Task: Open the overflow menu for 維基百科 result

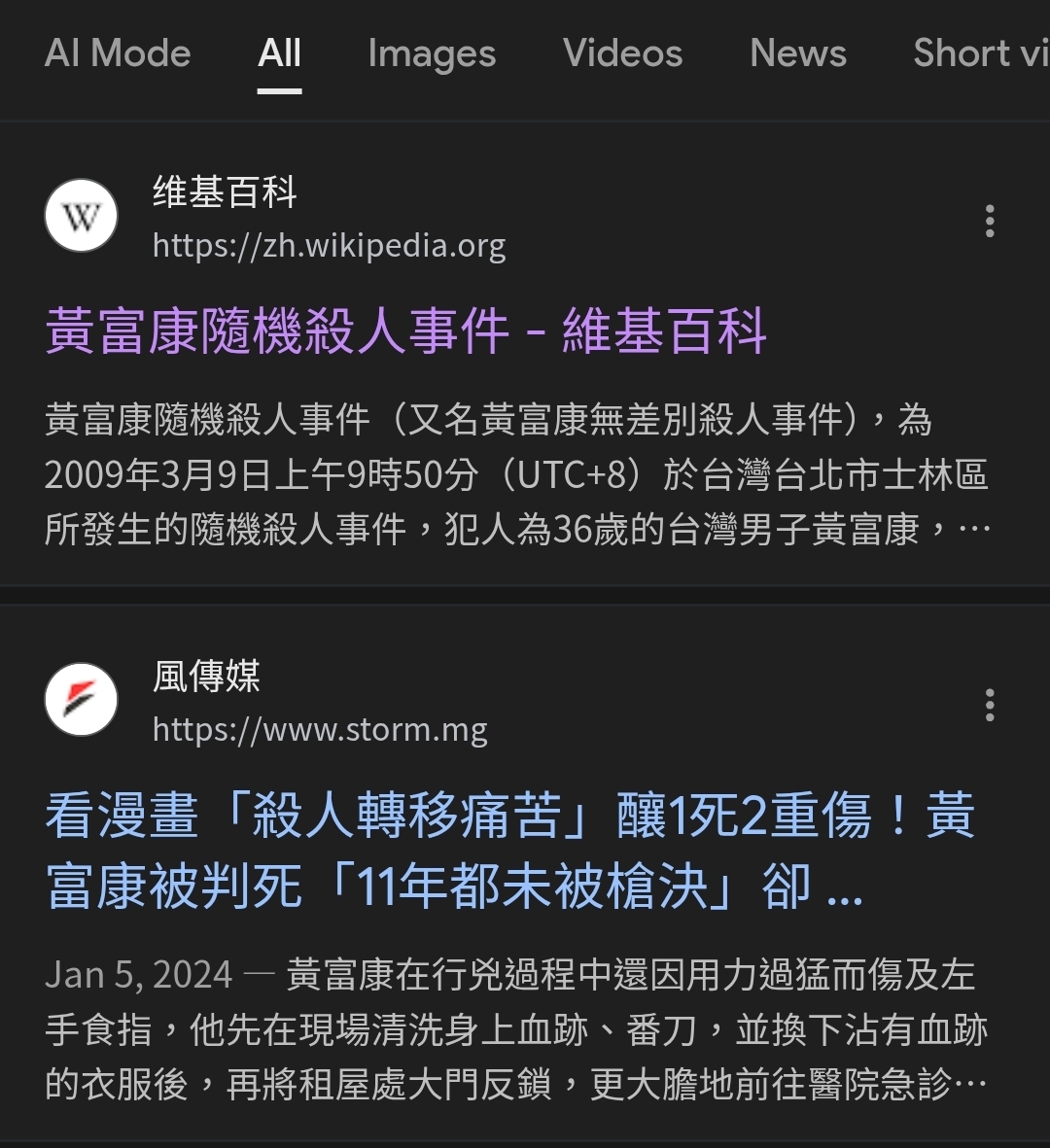Action: [990, 222]
